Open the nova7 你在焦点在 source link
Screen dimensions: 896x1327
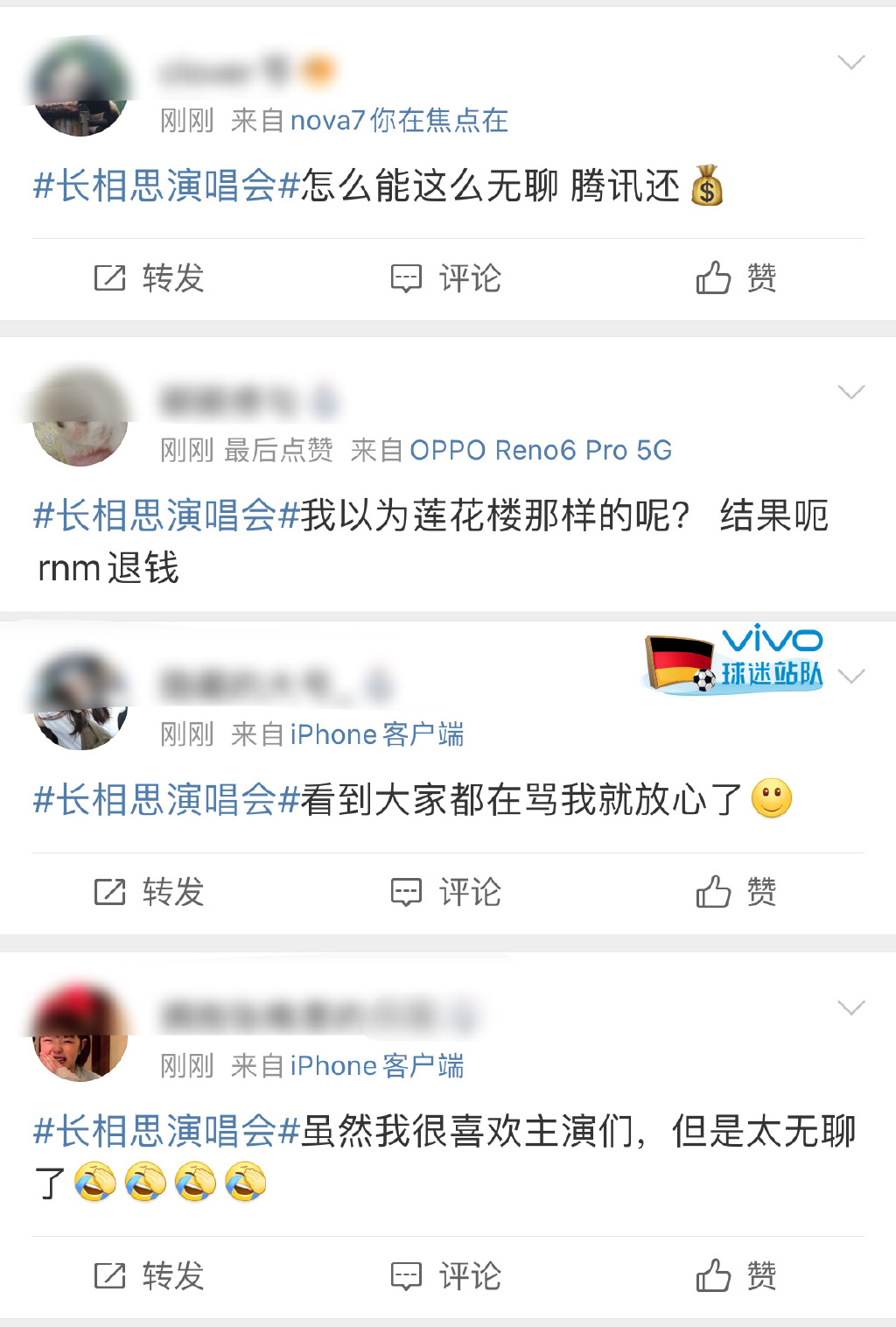coord(399,120)
